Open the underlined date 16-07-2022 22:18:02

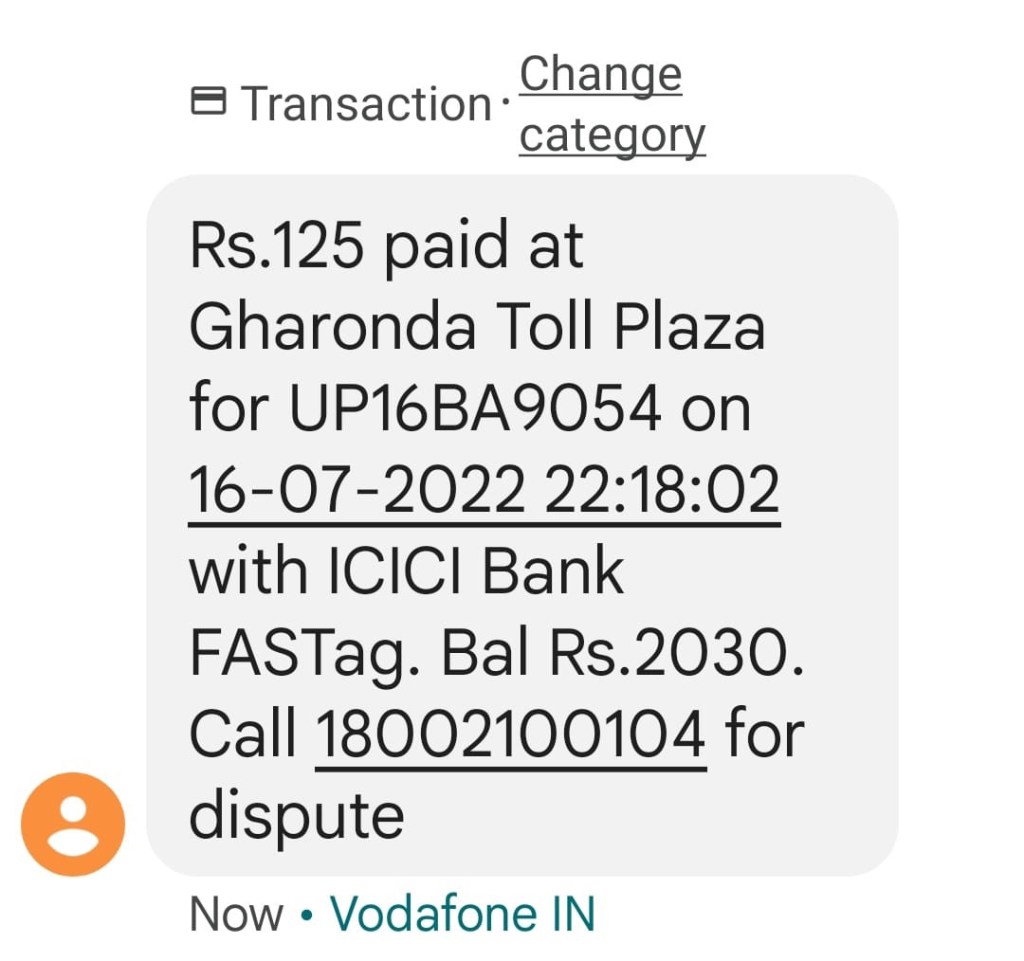[483, 491]
